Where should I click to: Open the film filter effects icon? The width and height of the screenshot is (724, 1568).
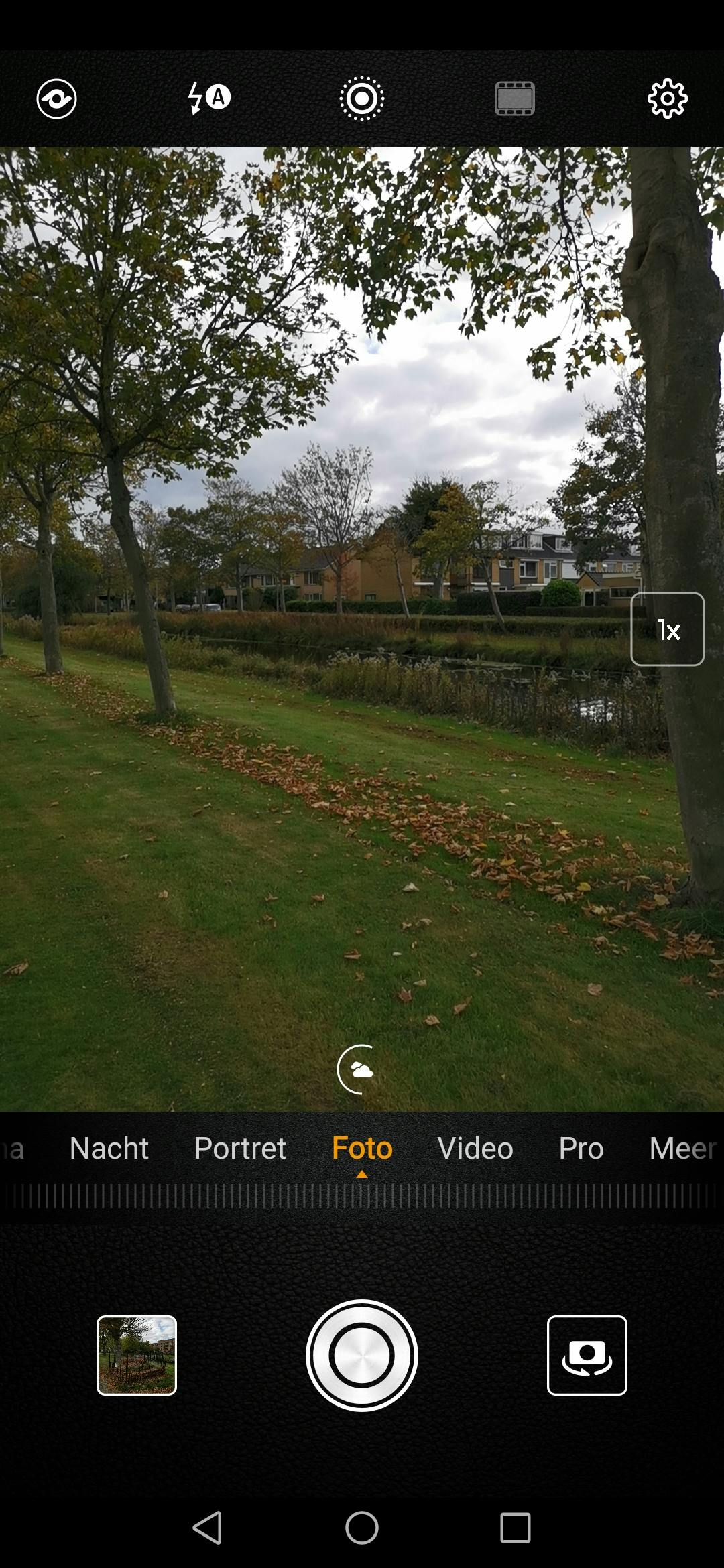pos(514,99)
